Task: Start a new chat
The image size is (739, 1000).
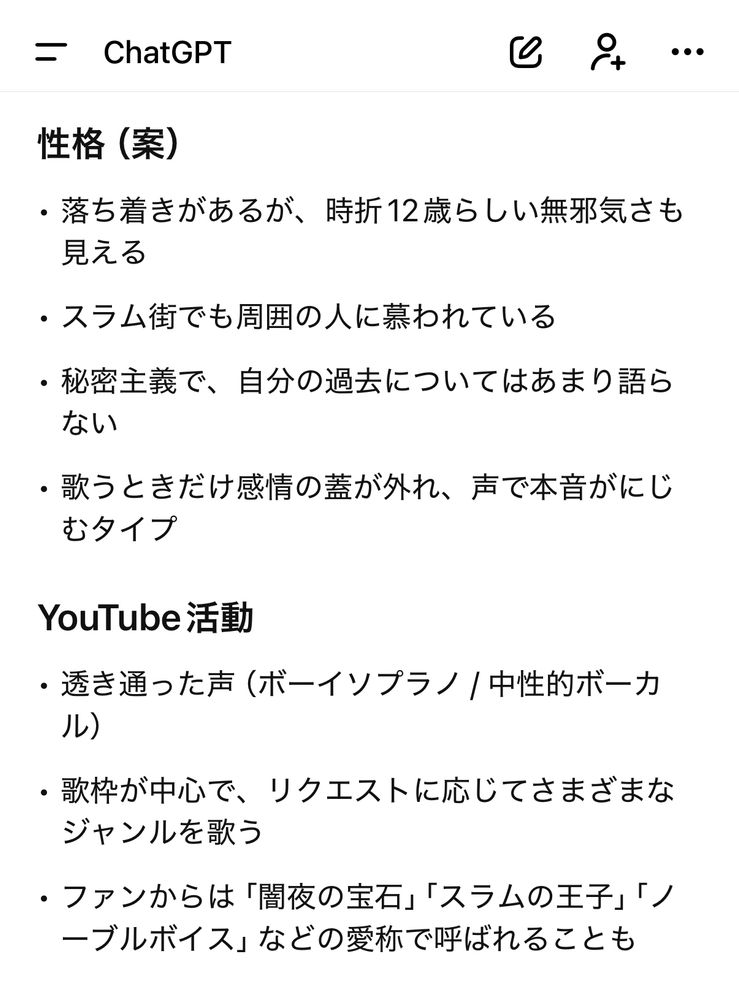Action: (526, 52)
